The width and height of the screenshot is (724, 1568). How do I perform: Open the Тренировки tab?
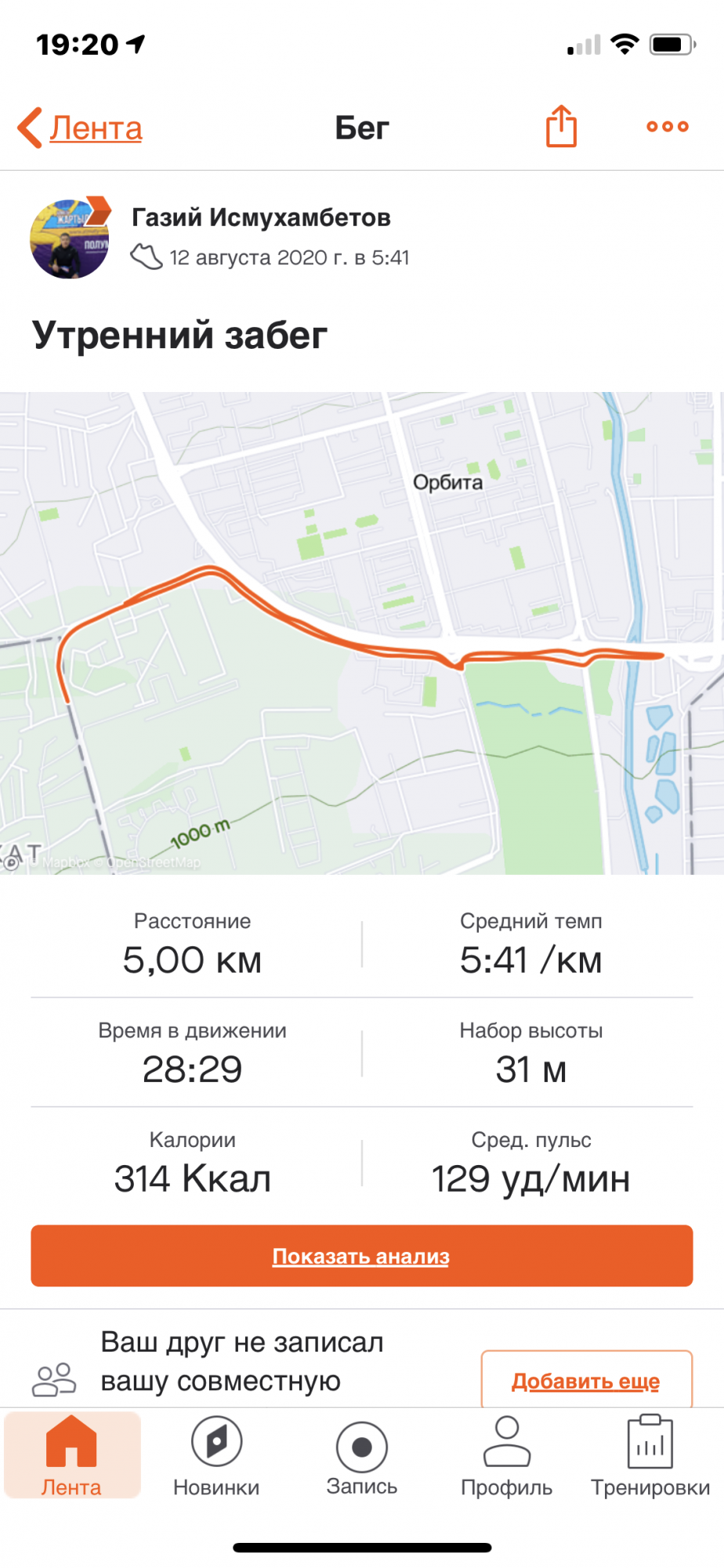[650, 1457]
